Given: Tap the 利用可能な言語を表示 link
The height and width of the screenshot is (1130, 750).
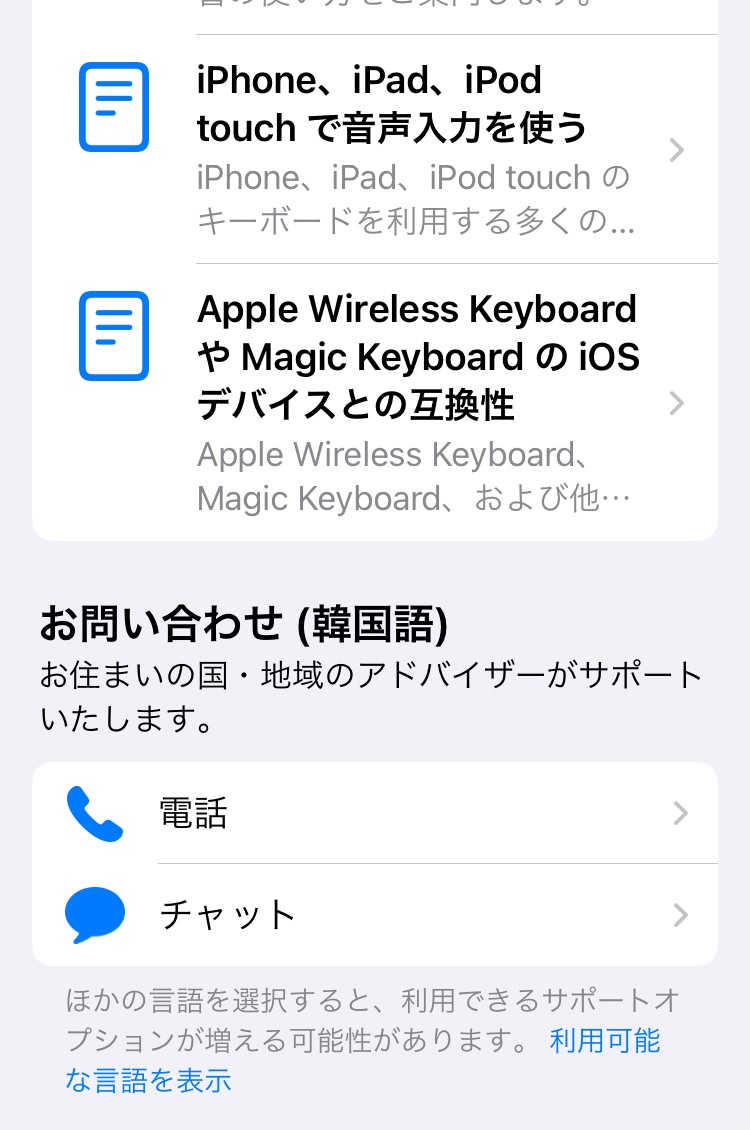Looking at the screenshot, I should coord(148,1080).
